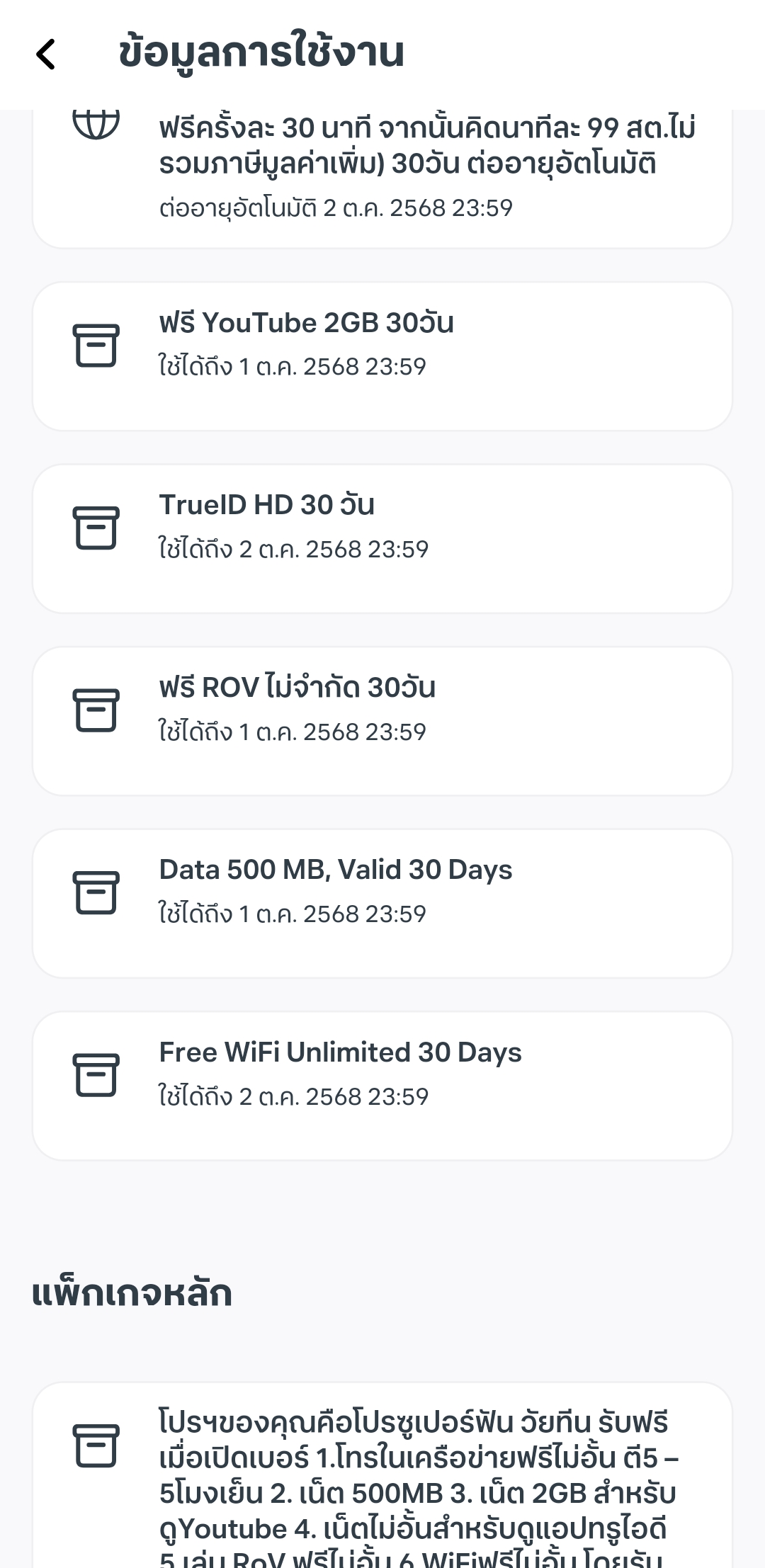
Task: Go back from the ข้อมูลการใช้งาน page
Action: click(46, 55)
